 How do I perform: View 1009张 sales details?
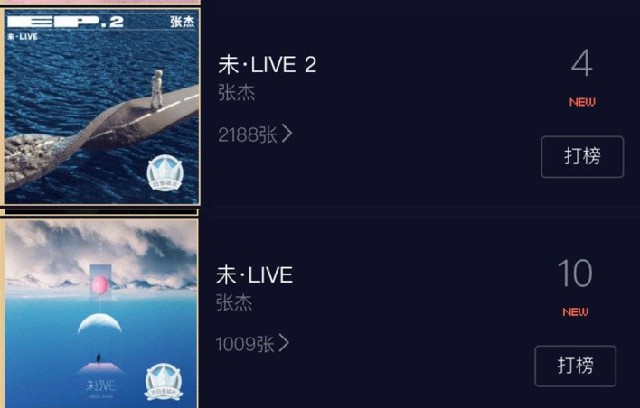pyautogui.click(x=253, y=344)
